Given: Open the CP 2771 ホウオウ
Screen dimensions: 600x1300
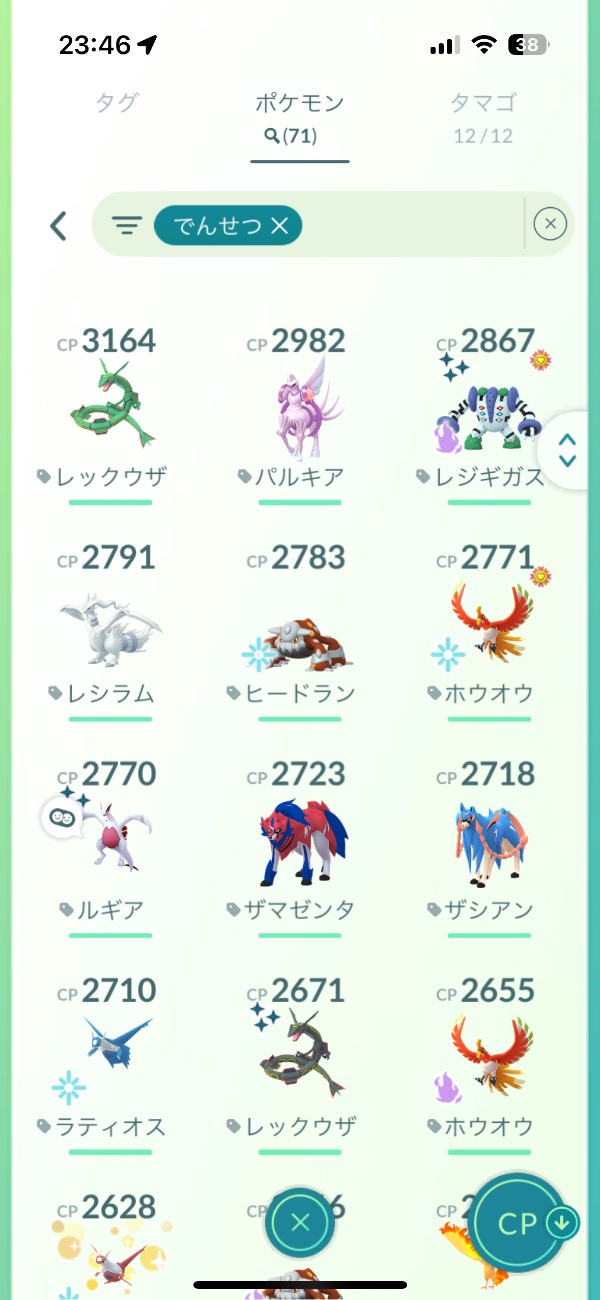Looking at the screenshot, I should point(490,622).
